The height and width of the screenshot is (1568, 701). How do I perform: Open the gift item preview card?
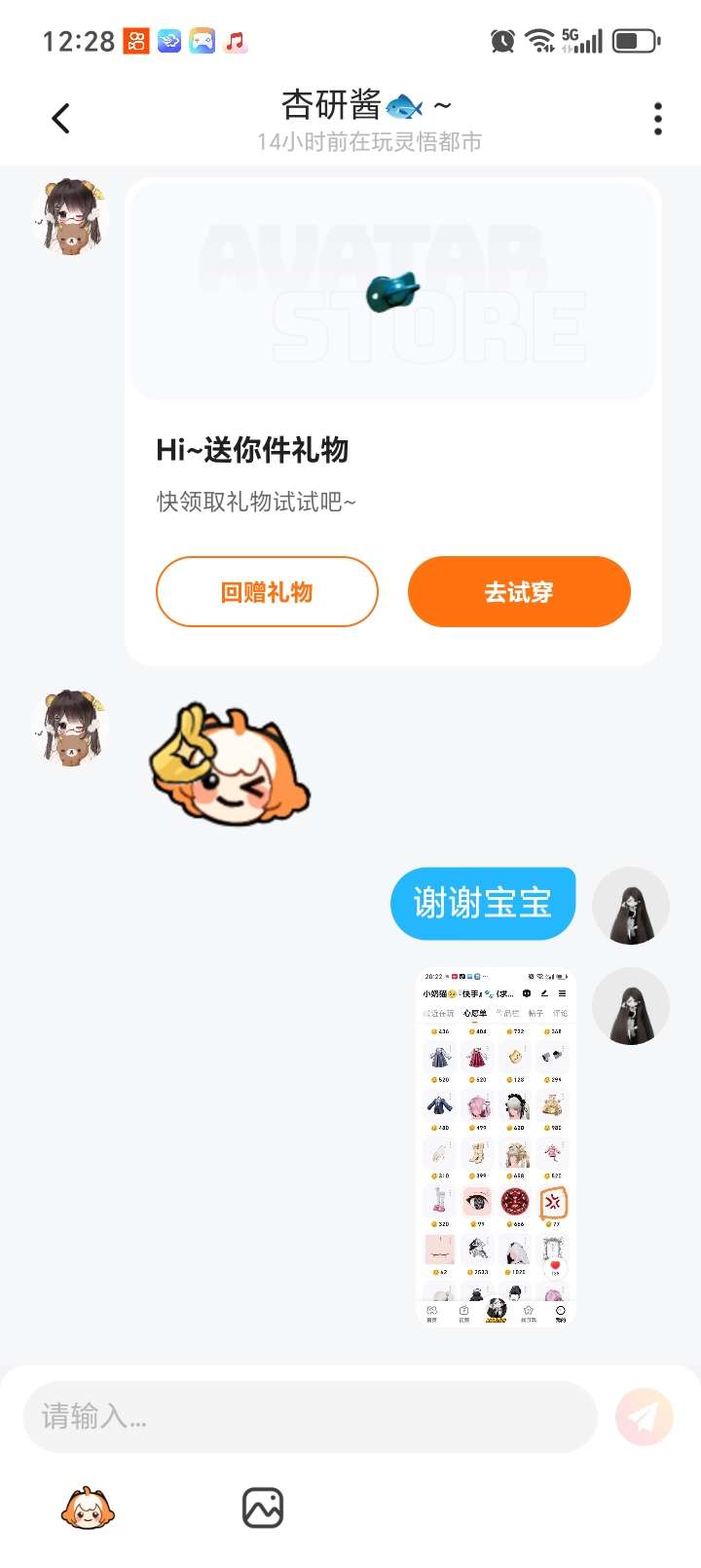tap(393, 290)
